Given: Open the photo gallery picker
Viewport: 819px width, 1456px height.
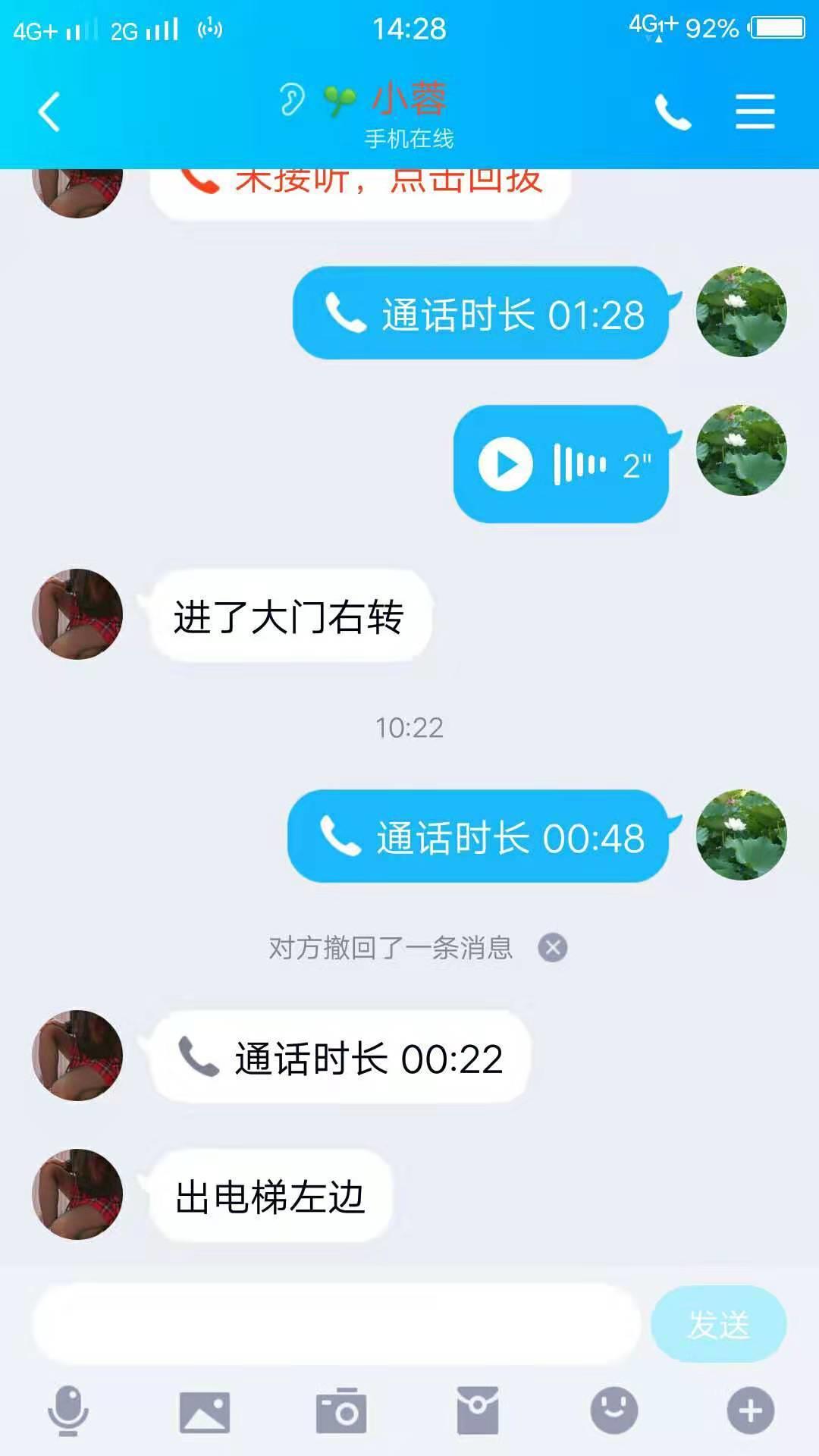Looking at the screenshot, I should pos(204,1411).
